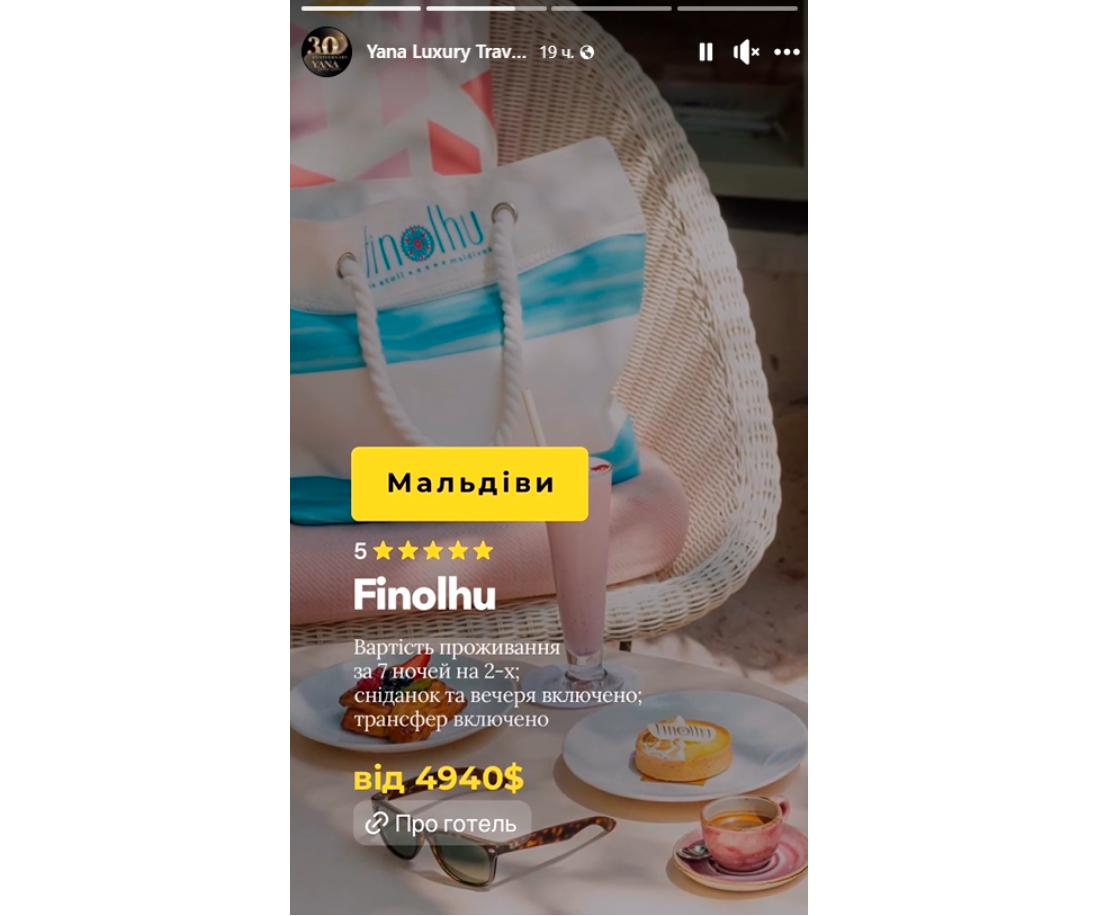Open the three-dot story options menu
Screen dimensions: 1112x916
click(787, 52)
